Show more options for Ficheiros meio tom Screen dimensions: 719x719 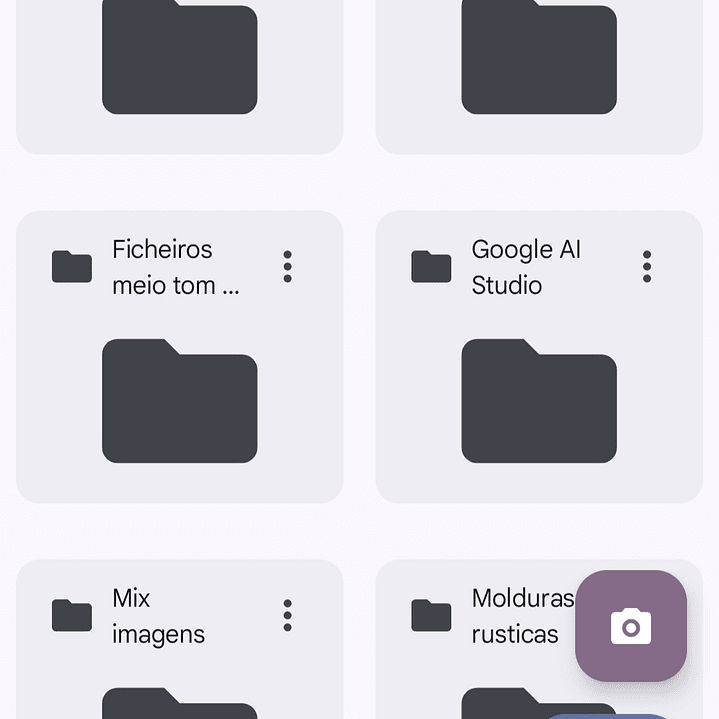point(288,267)
